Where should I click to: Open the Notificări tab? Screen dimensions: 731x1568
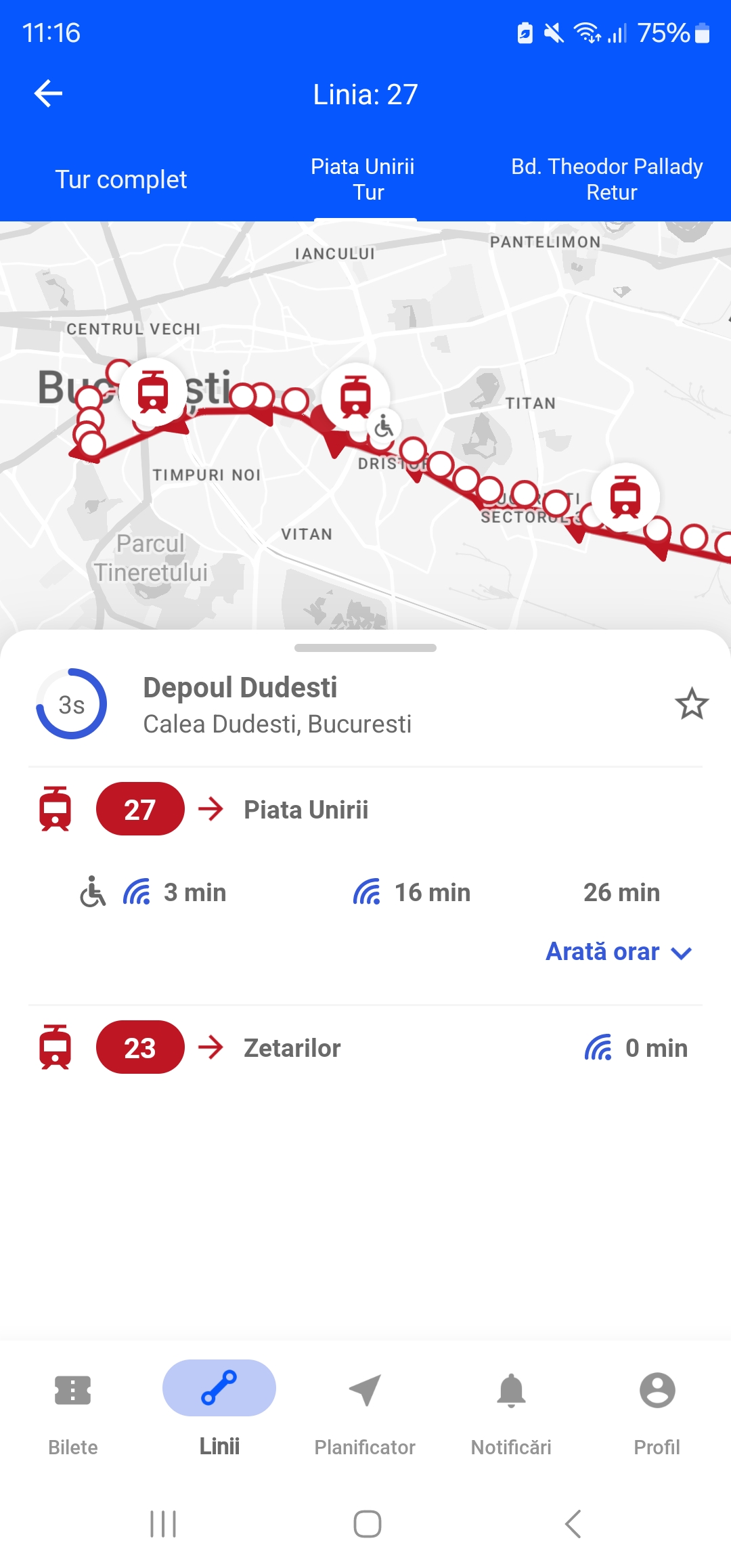click(x=511, y=1411)
